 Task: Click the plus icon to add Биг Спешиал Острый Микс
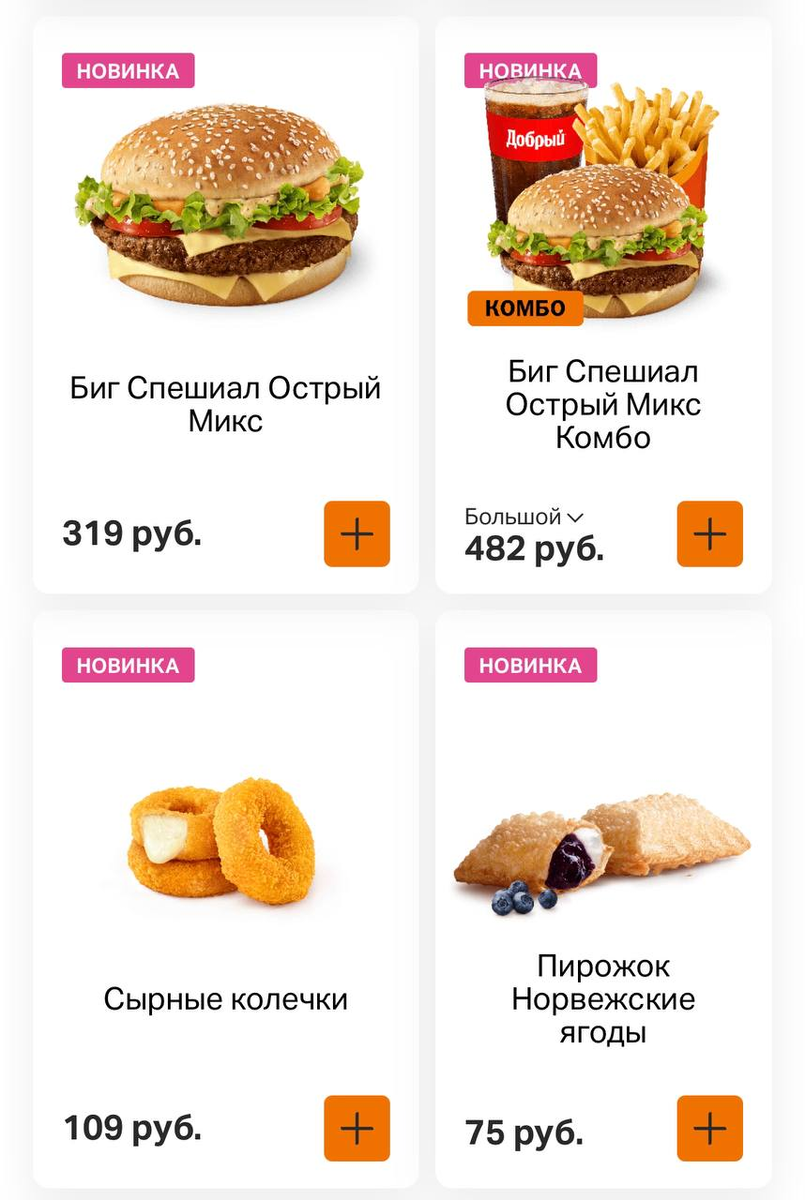(x=356, y=534)
